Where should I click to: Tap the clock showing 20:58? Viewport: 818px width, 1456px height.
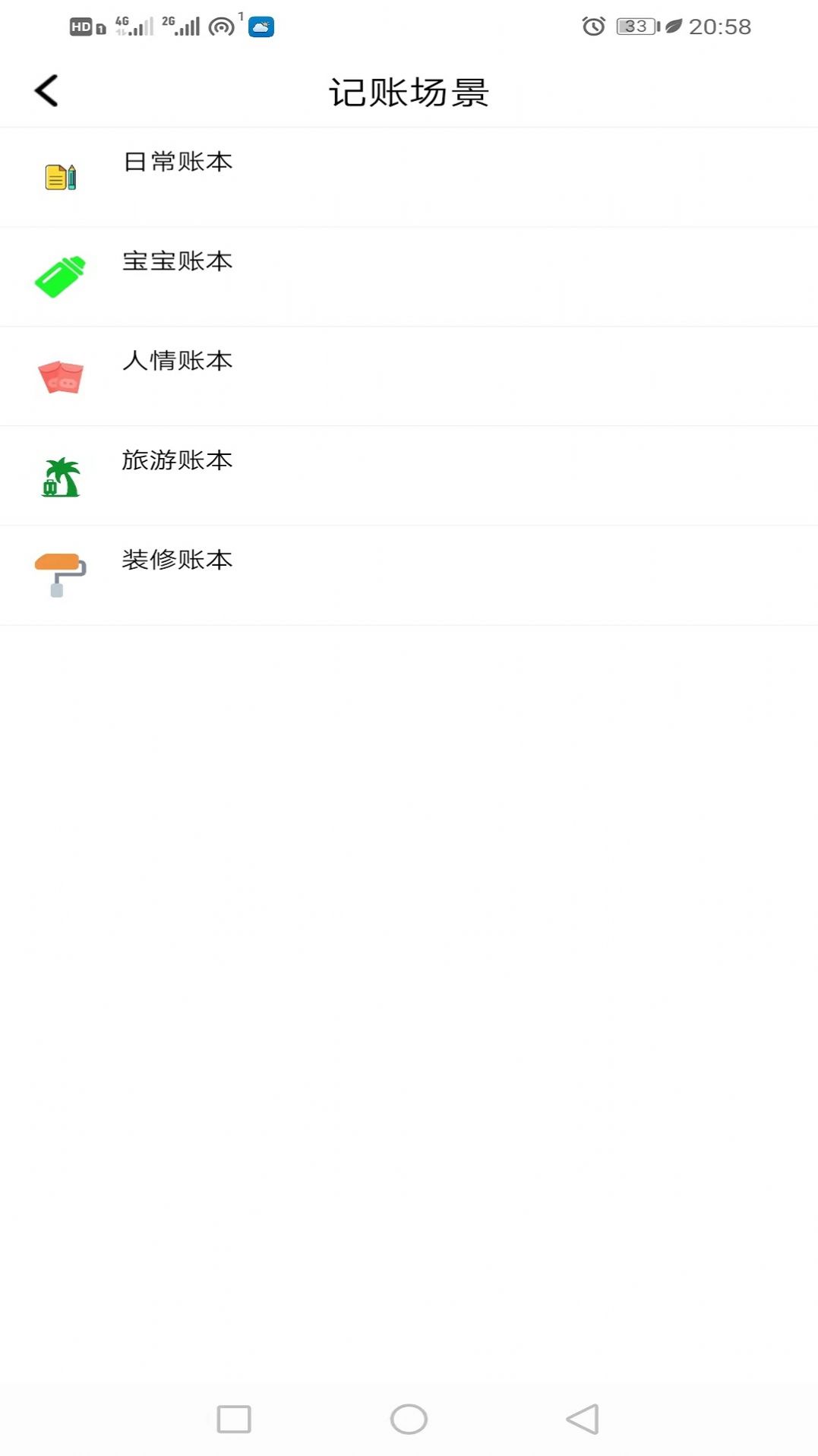[x=720, y=27]
